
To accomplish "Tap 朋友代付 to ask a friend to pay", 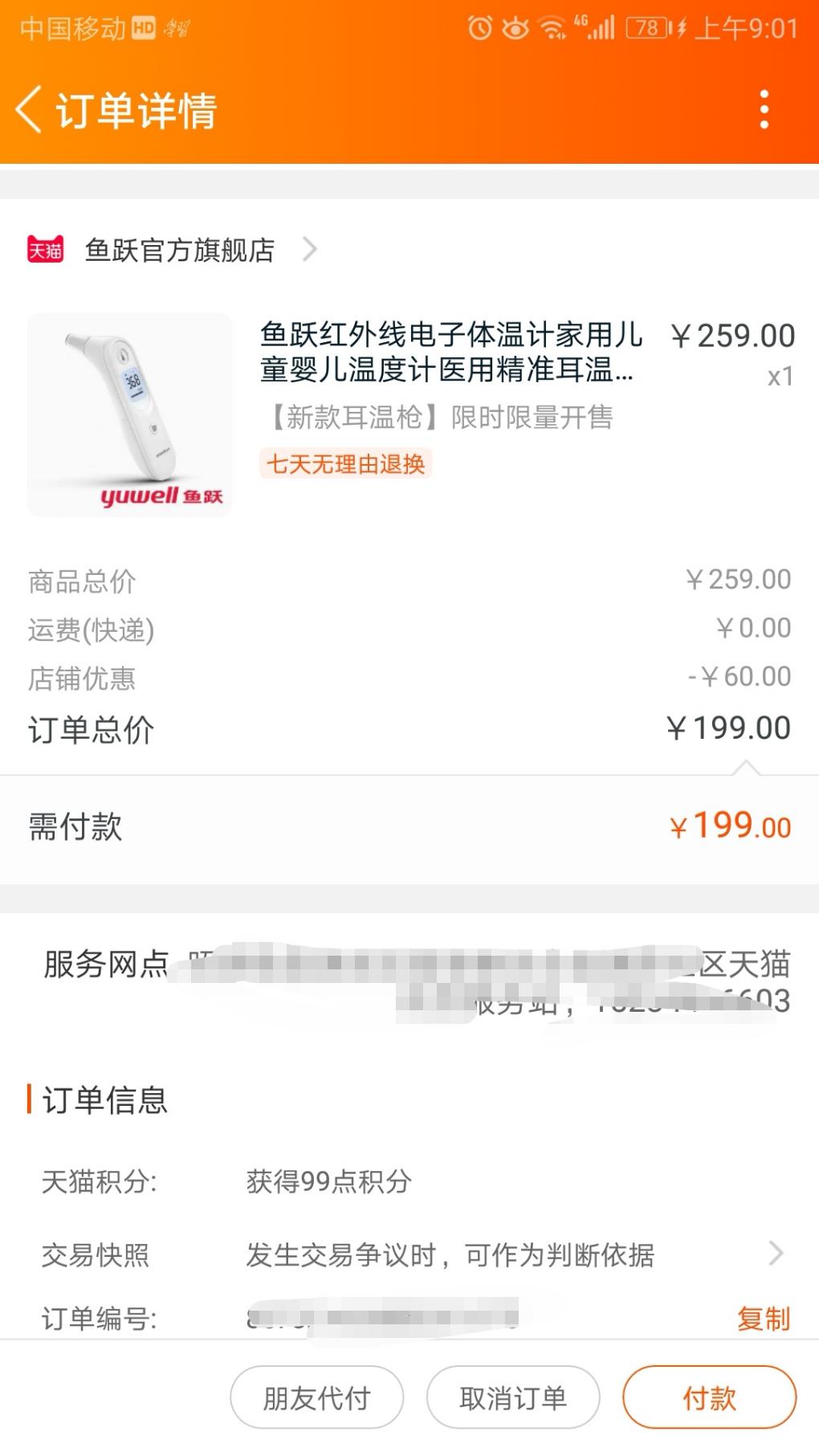I will [316, 1398].
